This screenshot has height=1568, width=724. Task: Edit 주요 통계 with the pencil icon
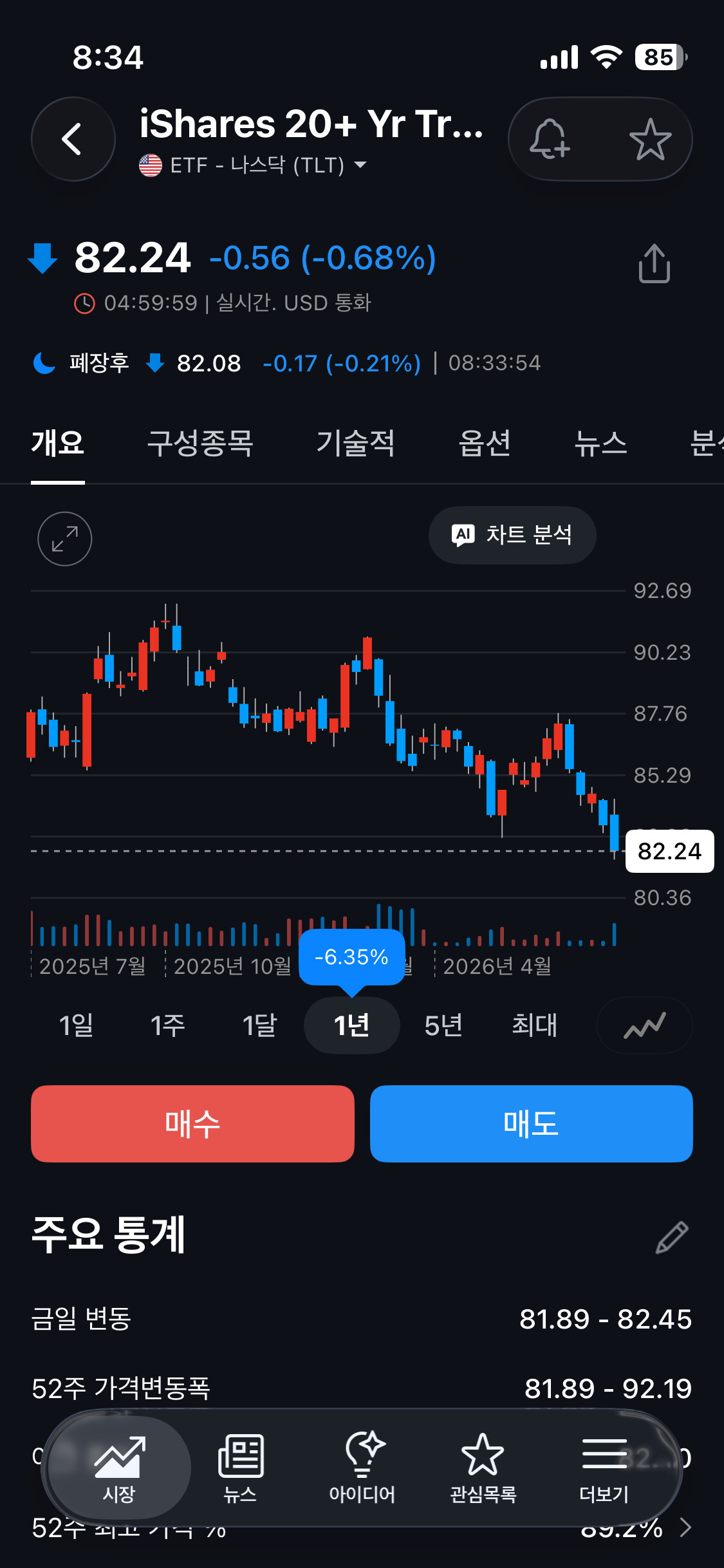(672, 1237)
